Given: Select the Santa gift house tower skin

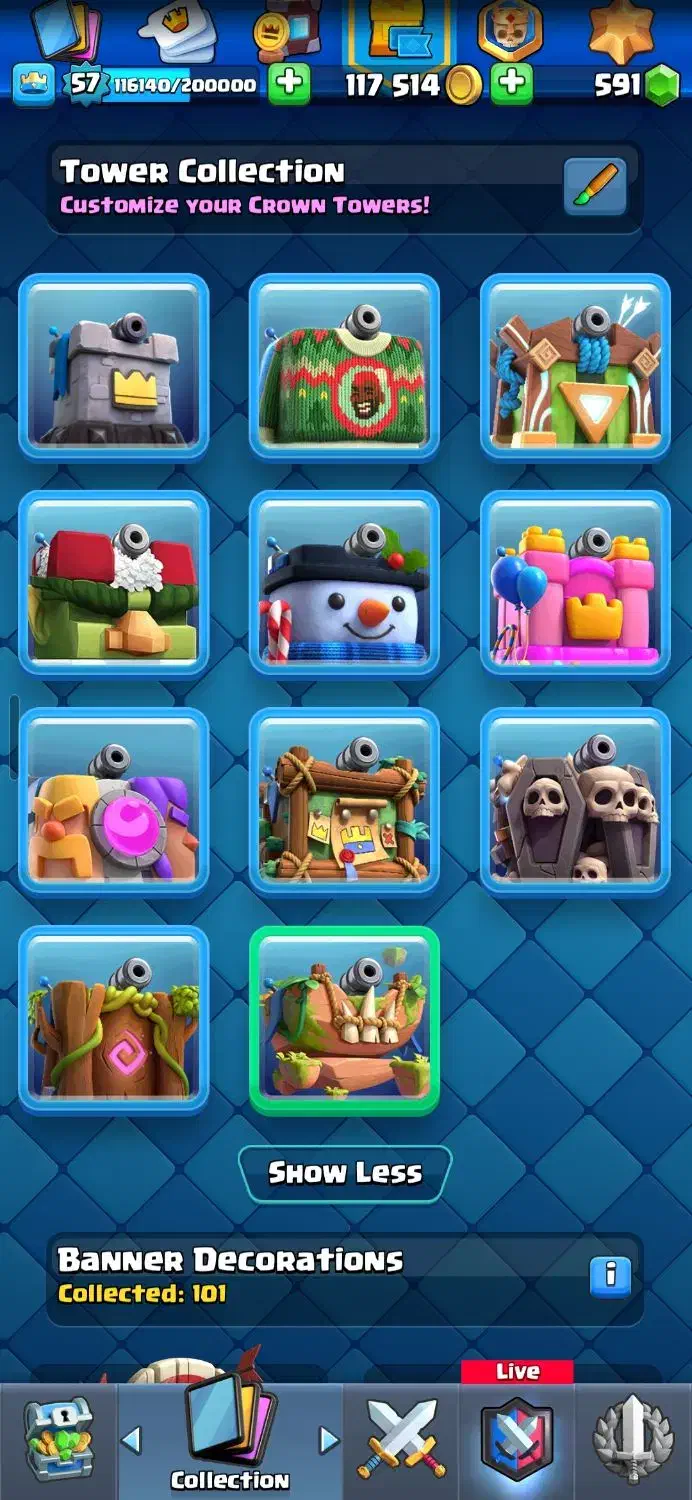Looking at the screenshot, I should [x=114, y=583].
